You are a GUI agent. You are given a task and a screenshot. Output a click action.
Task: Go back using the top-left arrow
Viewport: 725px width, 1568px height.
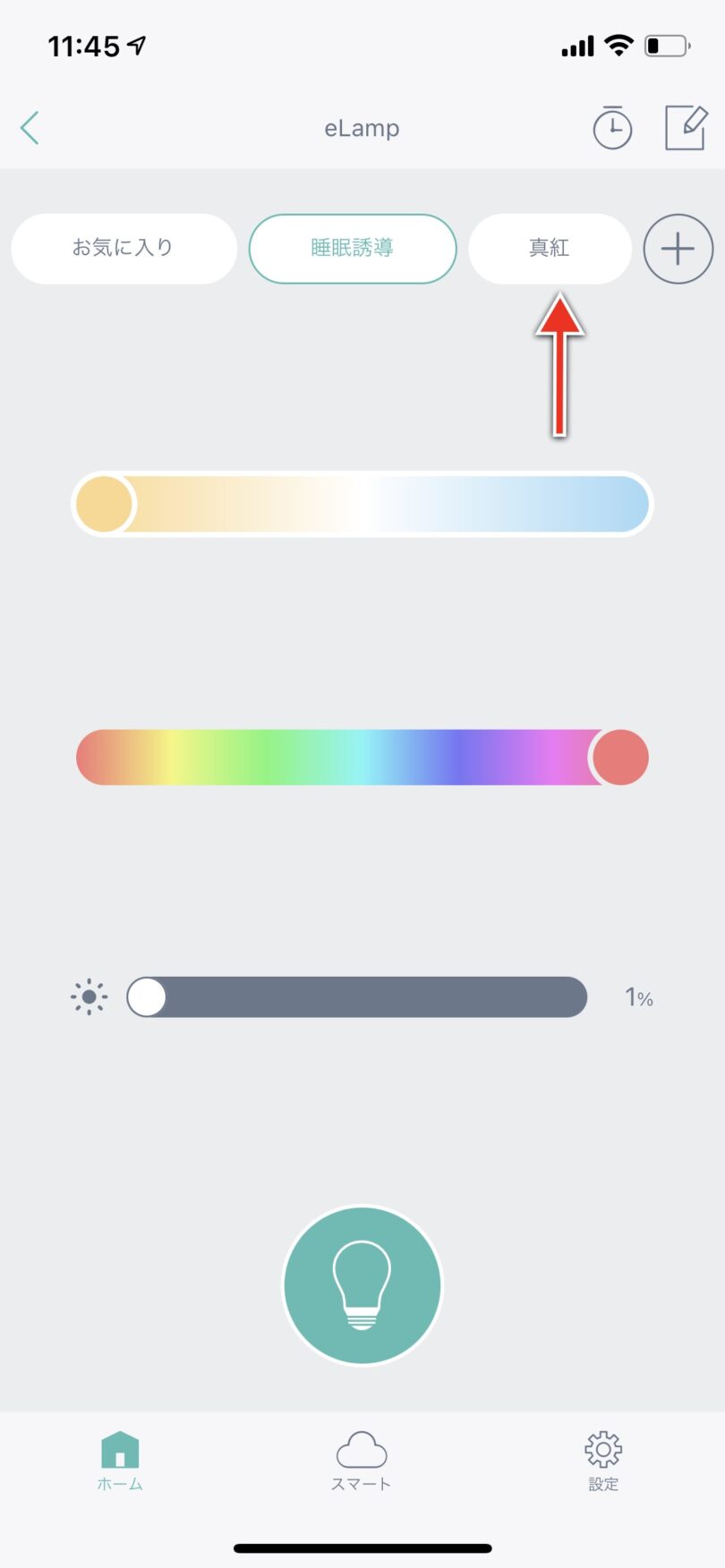[30, 128]
